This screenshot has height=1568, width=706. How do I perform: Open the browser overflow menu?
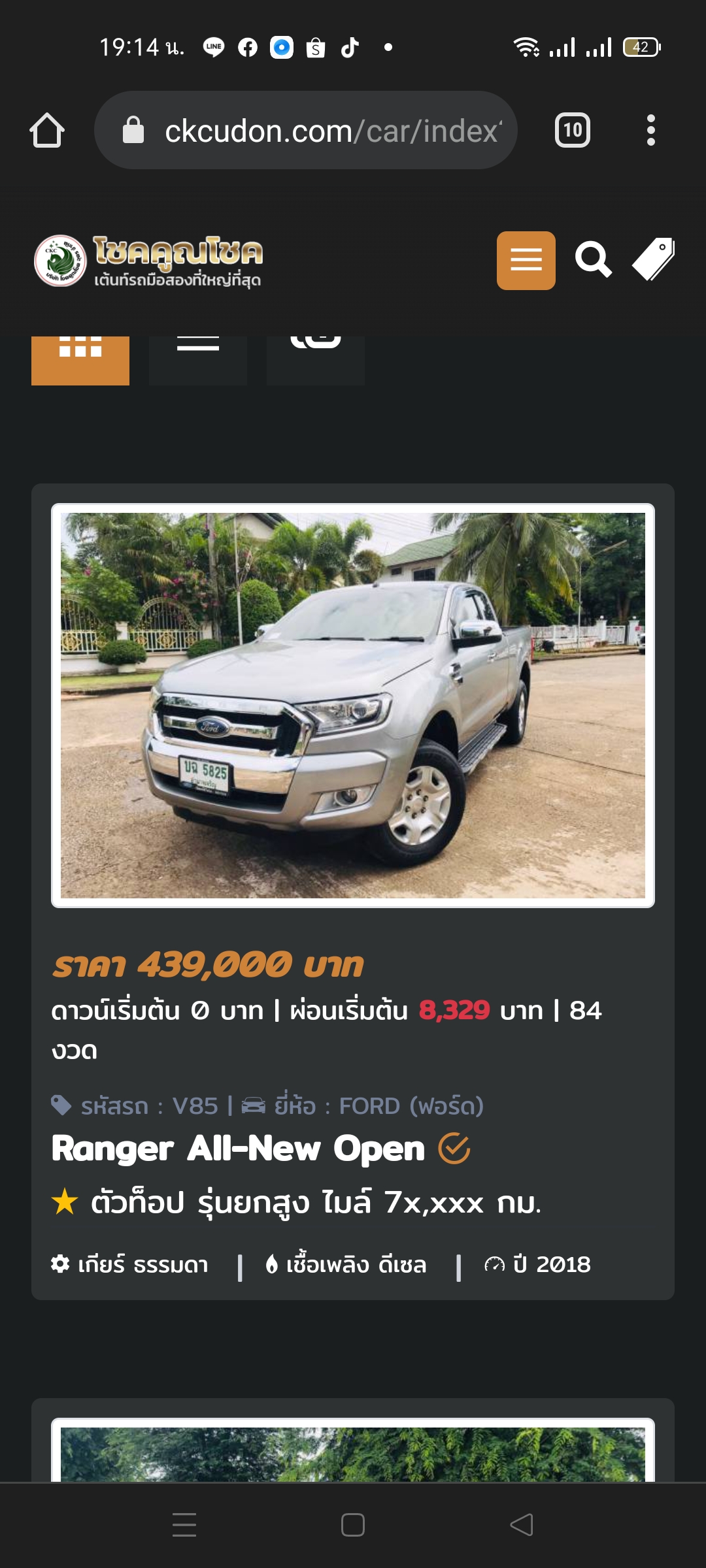[x=650, y=130]
